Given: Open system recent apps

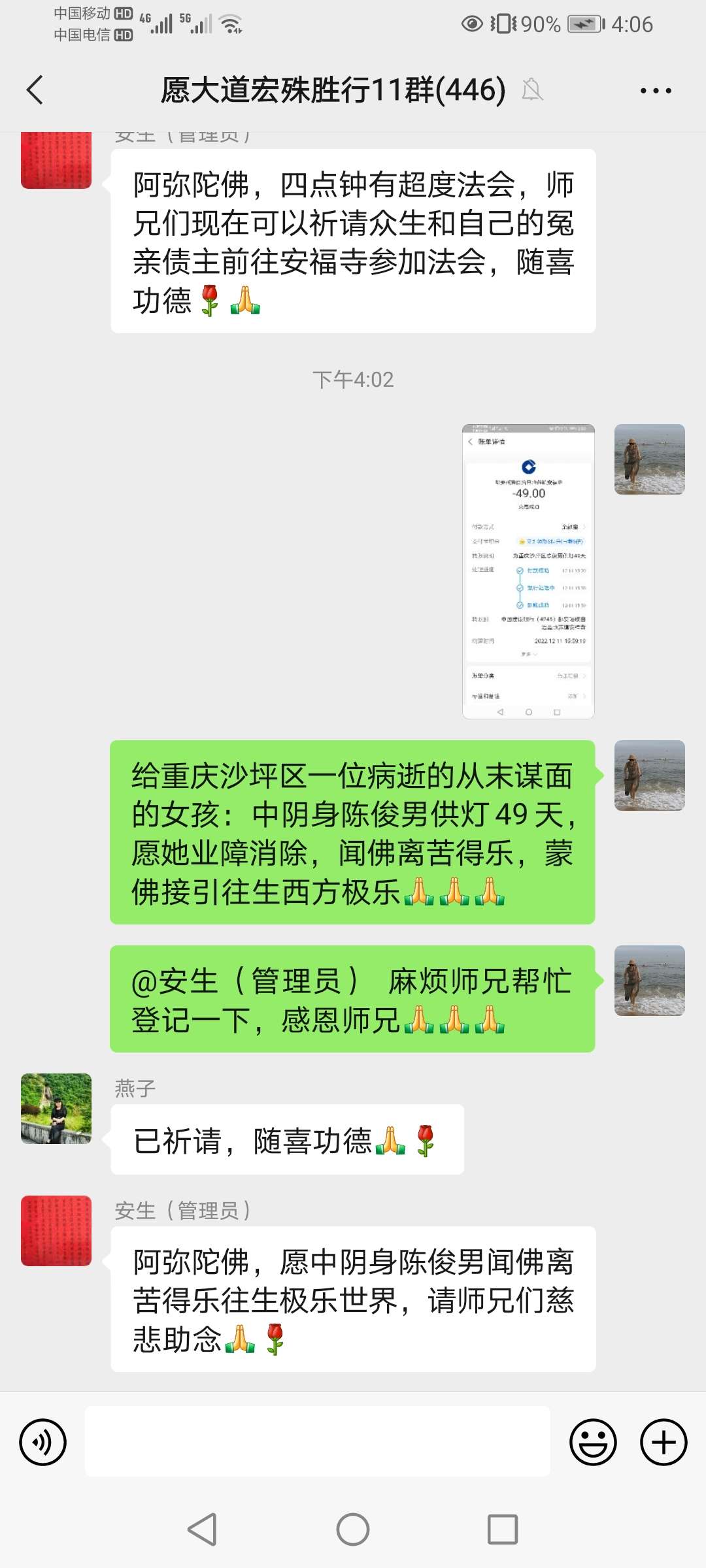Looking at the screenshot, I should [503, 1529].
